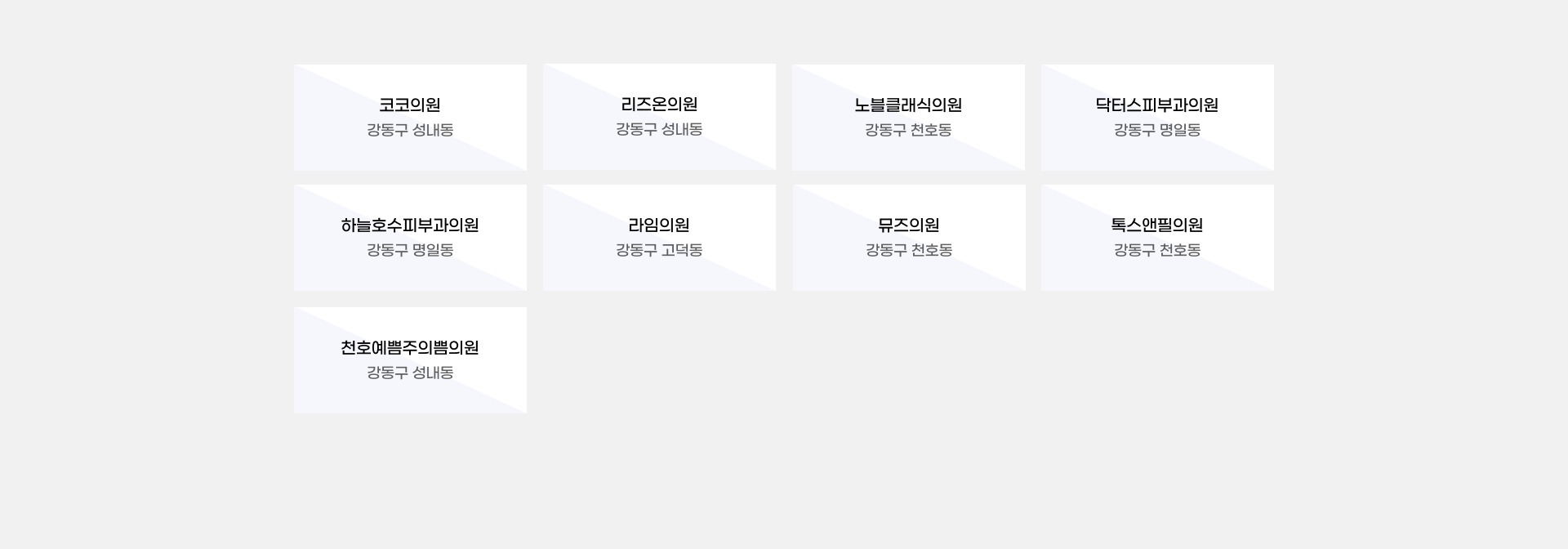
Task: Choose 라임의원 in 고덕동
Action: (x=659, y=237)
